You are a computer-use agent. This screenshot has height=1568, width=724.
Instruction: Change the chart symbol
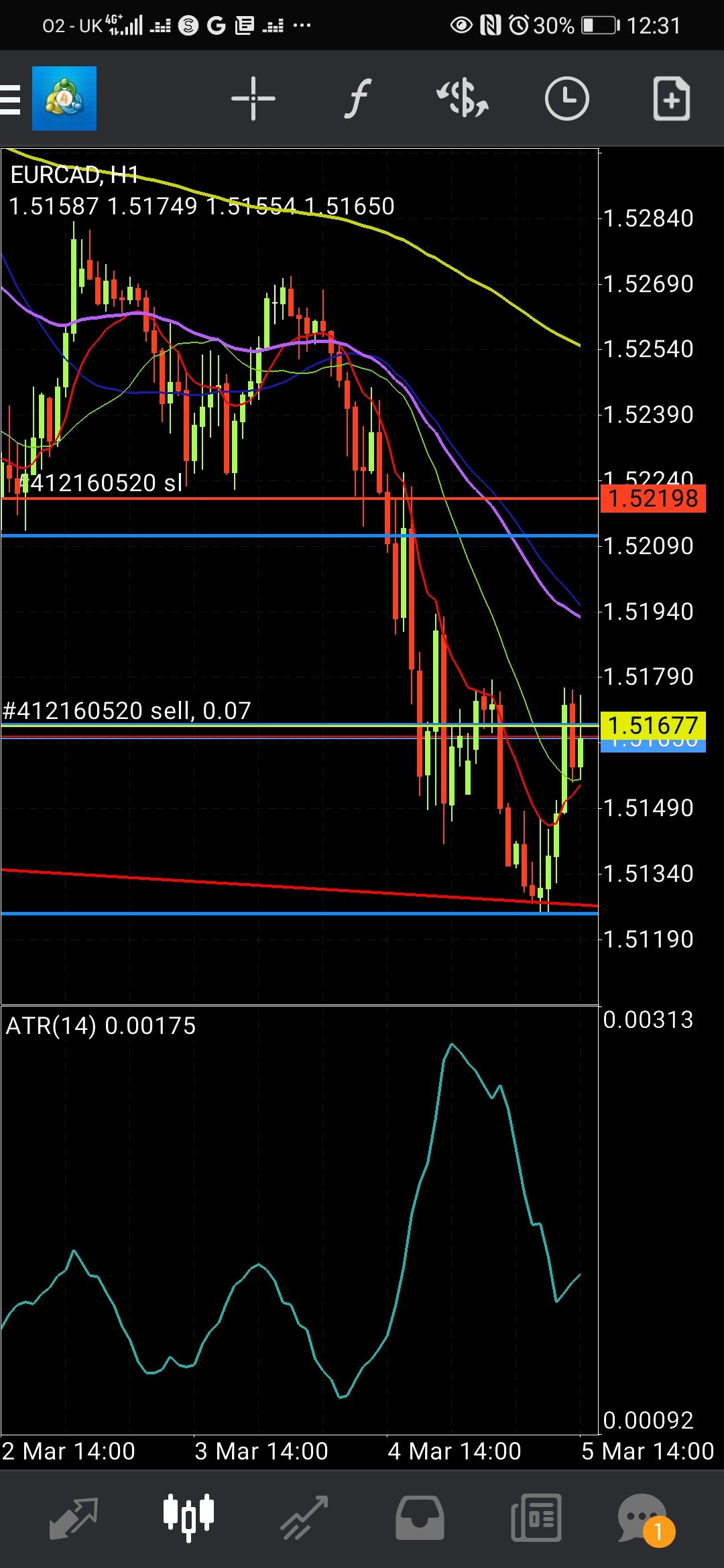coord(463,99)
